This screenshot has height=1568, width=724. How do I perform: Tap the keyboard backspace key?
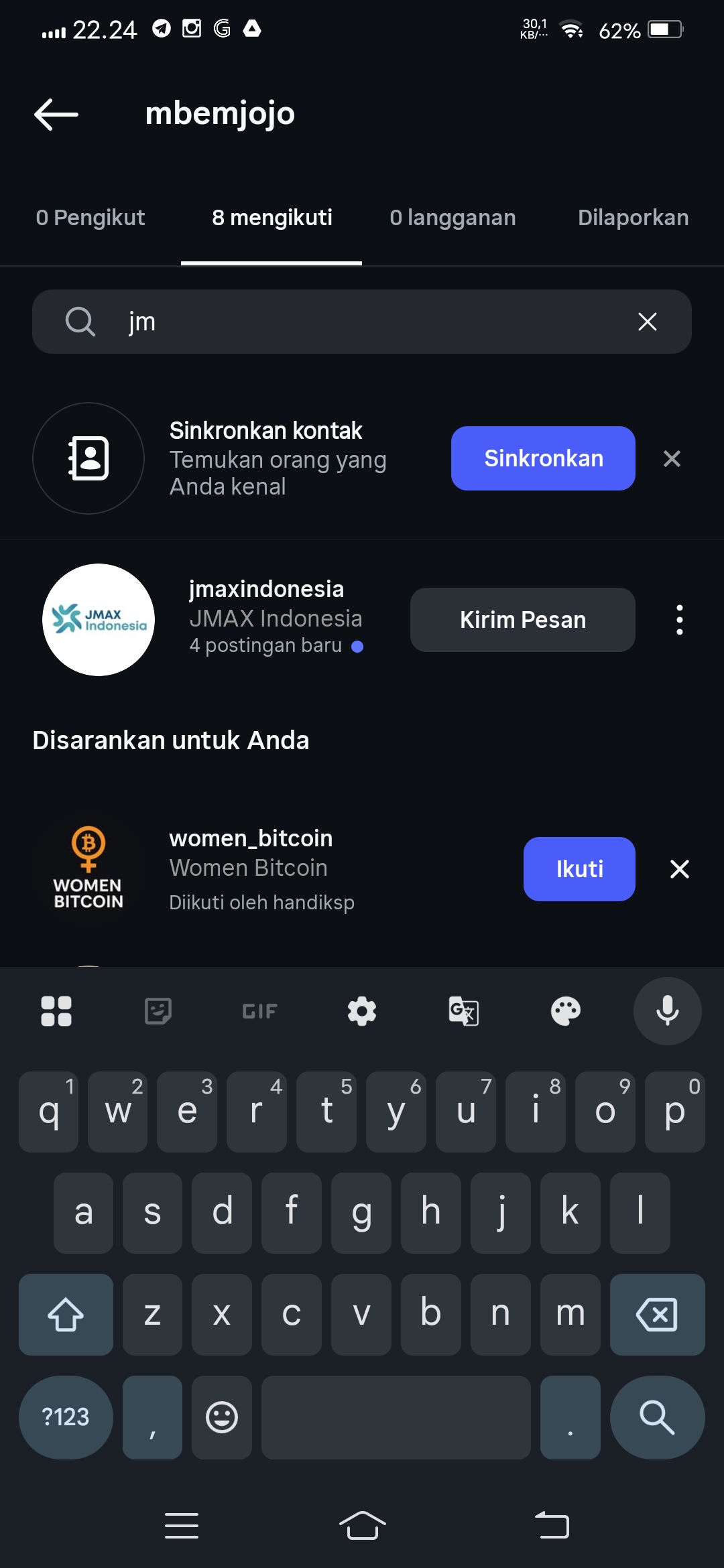pyautogui.click(x=657, y=1315)
